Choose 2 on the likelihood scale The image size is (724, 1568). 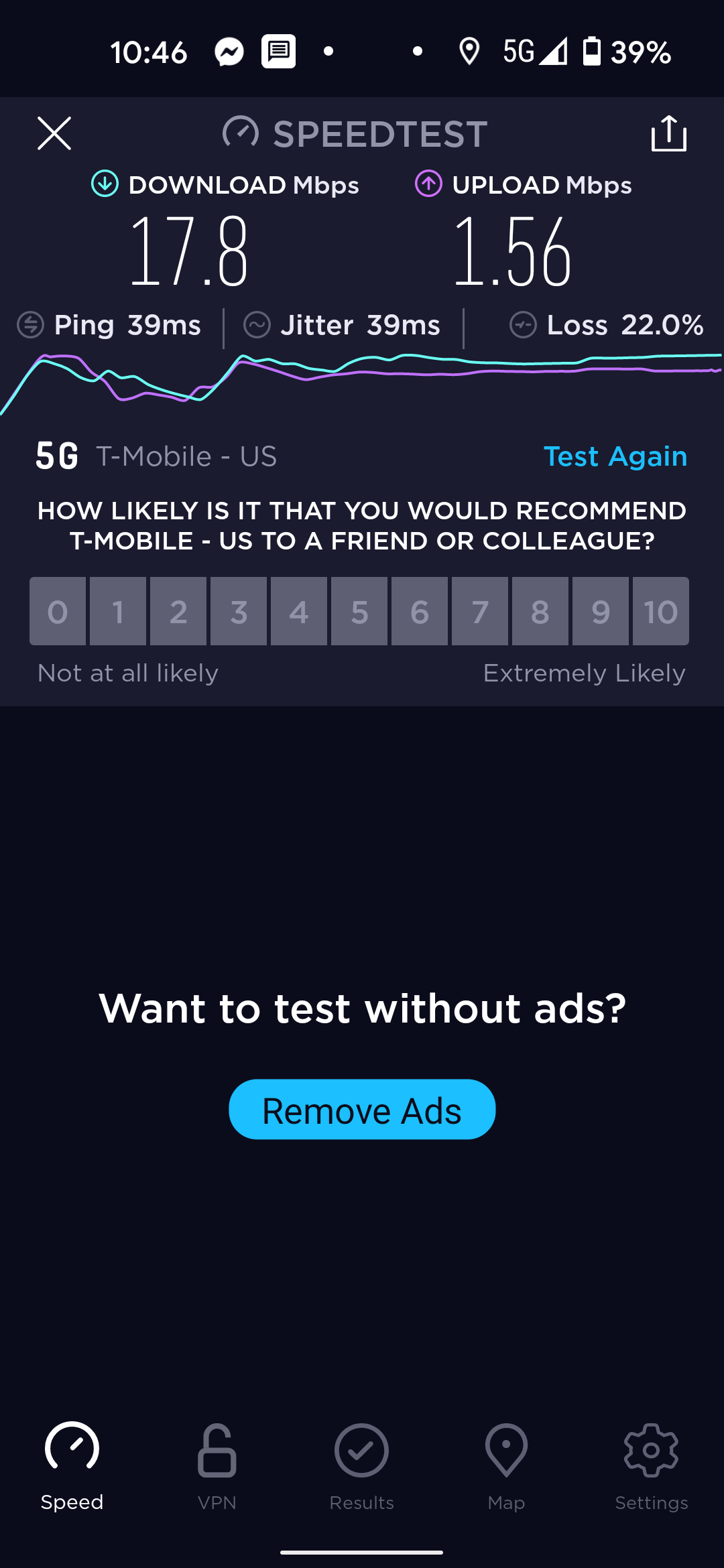point(178,611)
